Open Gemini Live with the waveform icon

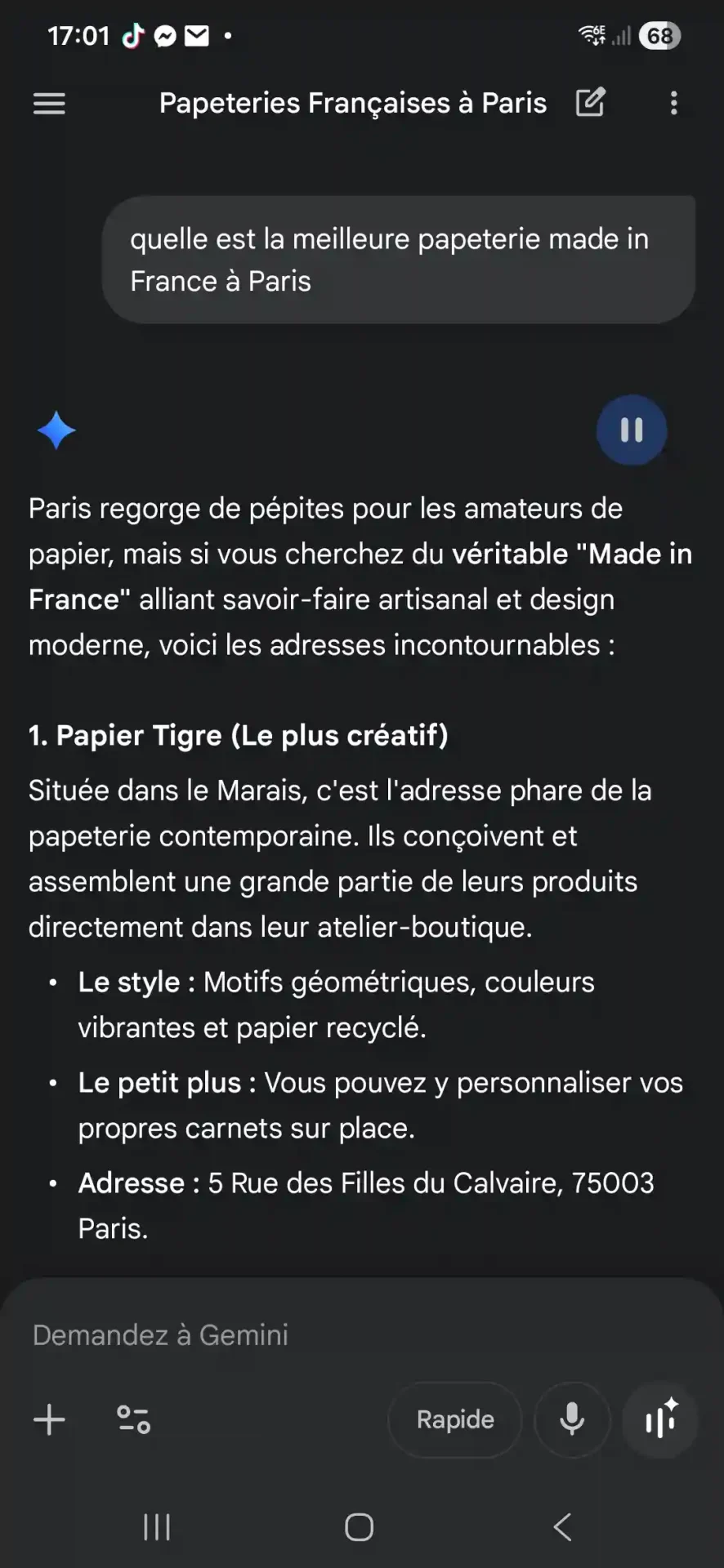(x=659, y=1419)
